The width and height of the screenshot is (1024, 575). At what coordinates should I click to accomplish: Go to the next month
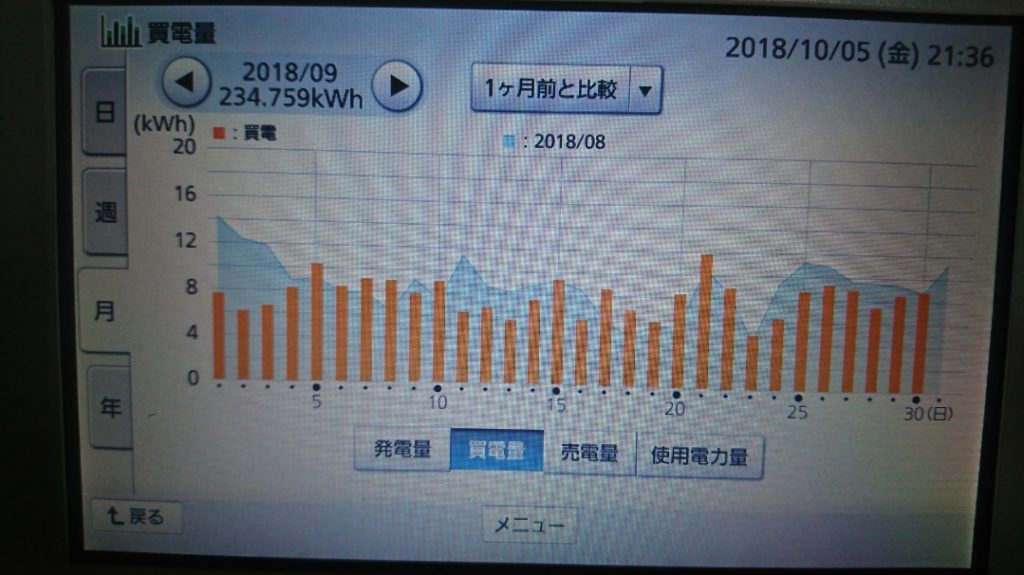click(398, 85)
